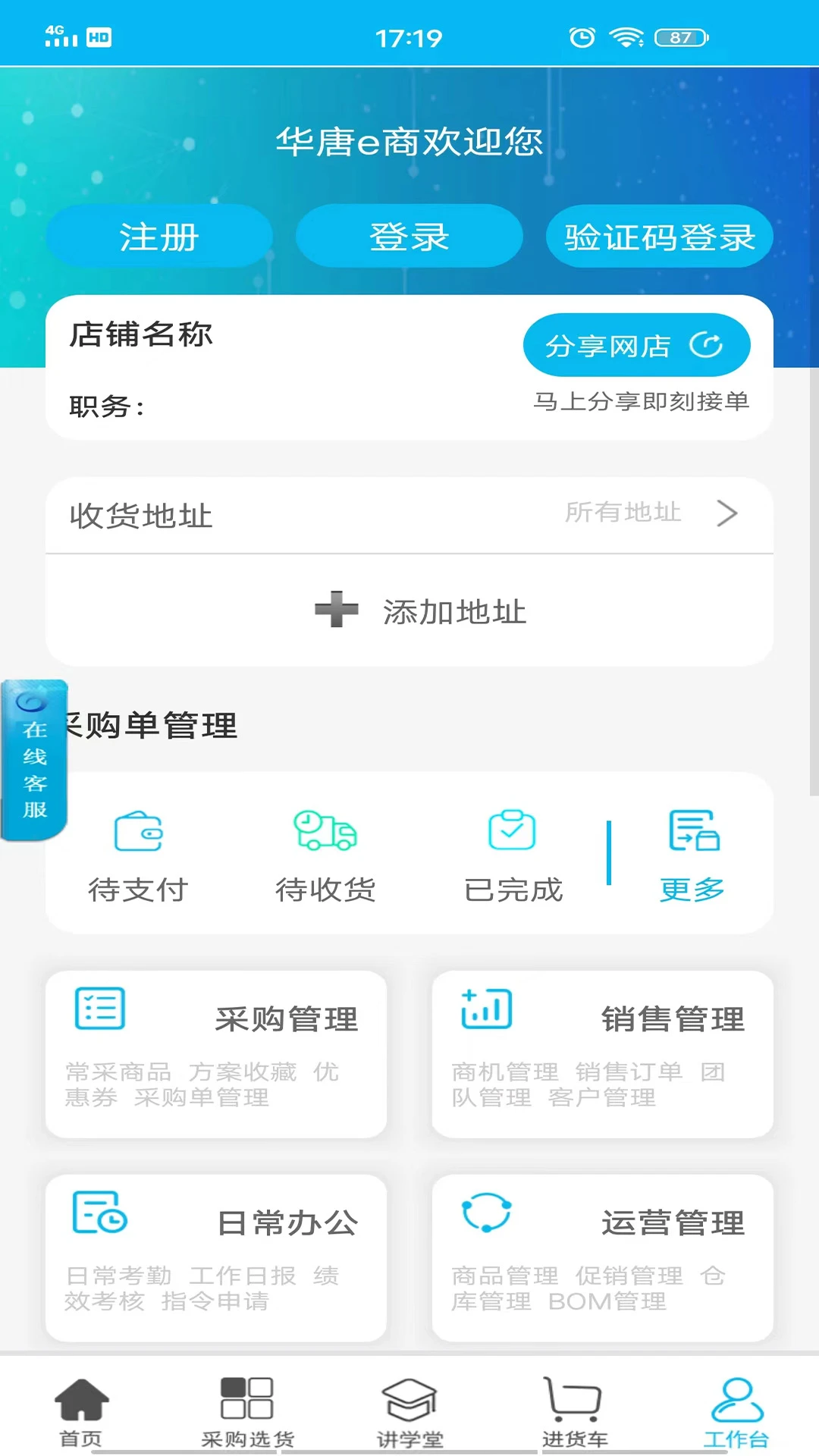819x1456 pixels.
Task: Expand 所有地址 with the chevron arrow
Action: 728,514
